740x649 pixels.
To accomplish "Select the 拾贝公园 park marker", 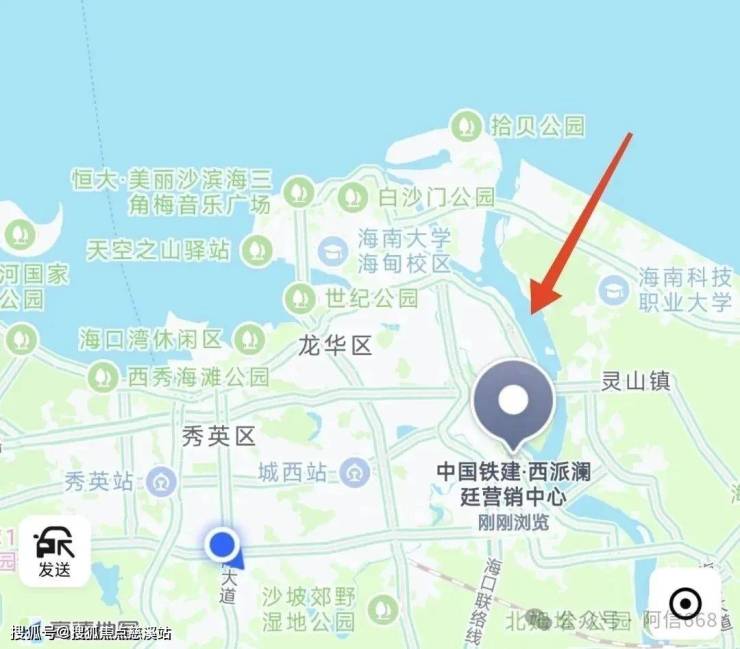I will click(x=464, y=126).
